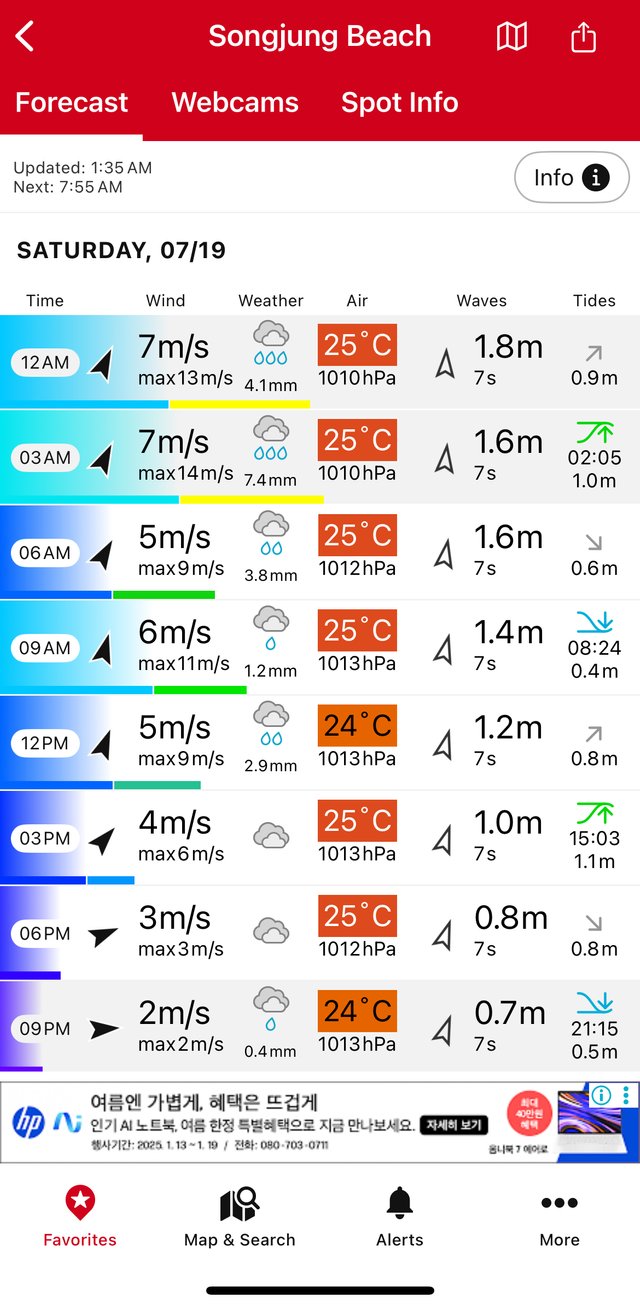Go back using the top-left arrow
Image resolution: width=640 pixels, height=1308 pixels.
coord(26,37)
